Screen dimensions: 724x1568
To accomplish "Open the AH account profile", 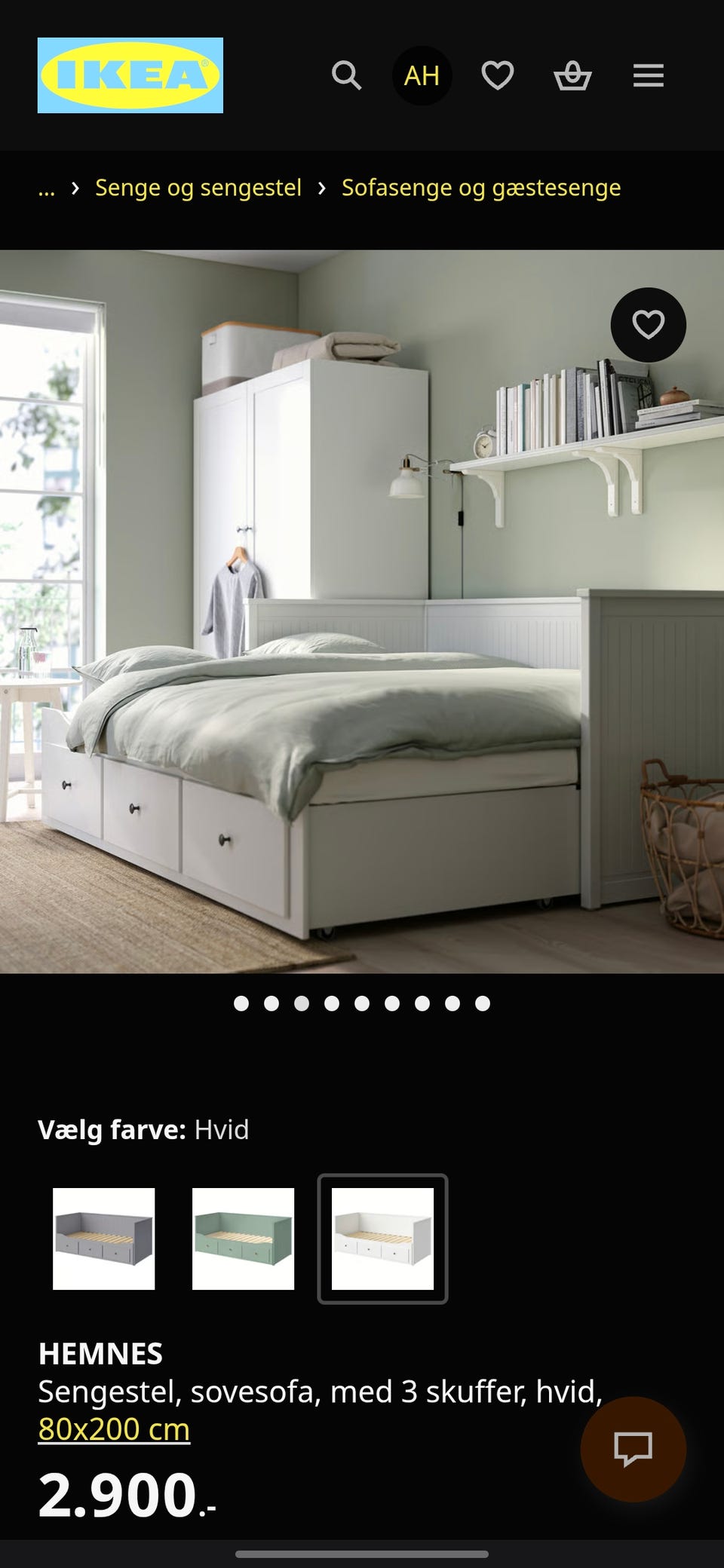I will (422, 75).
